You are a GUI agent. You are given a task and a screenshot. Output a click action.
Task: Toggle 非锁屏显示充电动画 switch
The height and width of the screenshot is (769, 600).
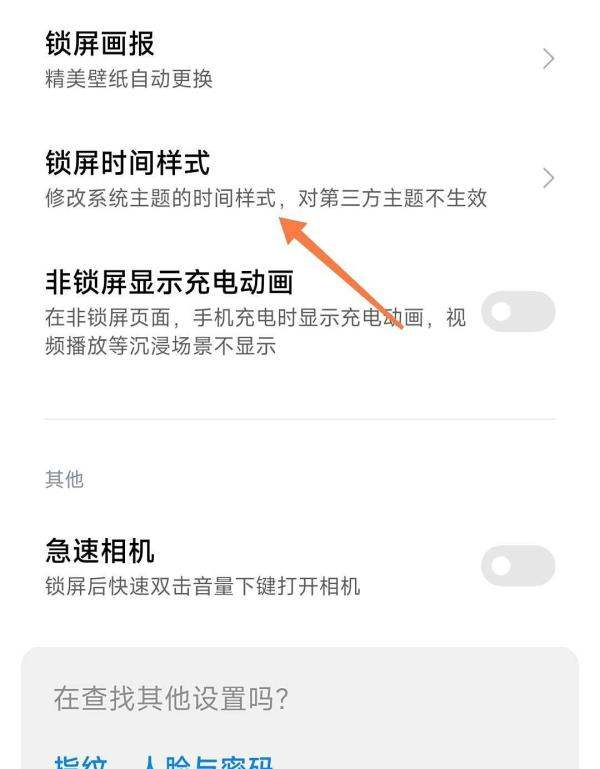click(518, 312)
